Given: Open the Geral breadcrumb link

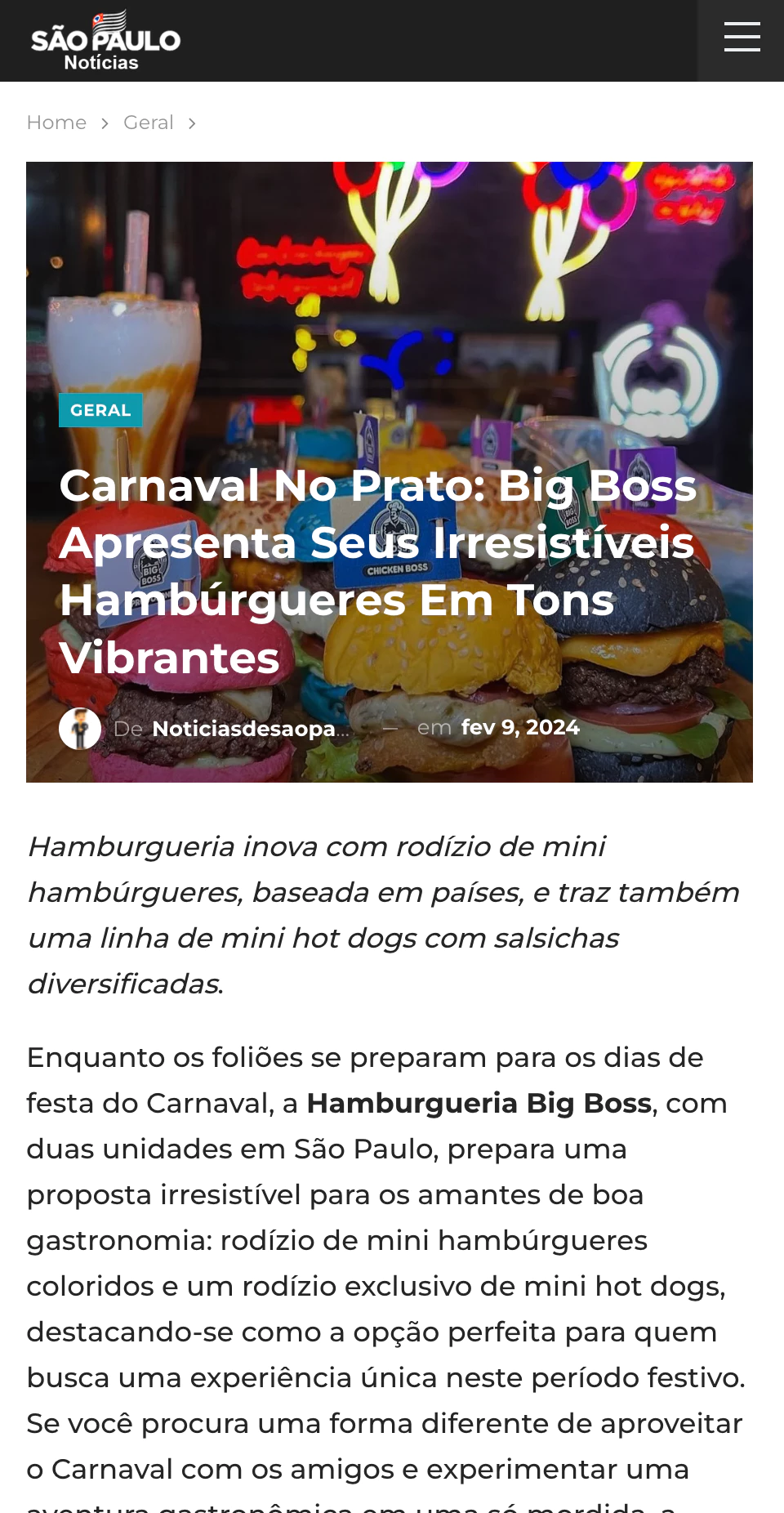Looking at the screenshot, I should point(148,123).
